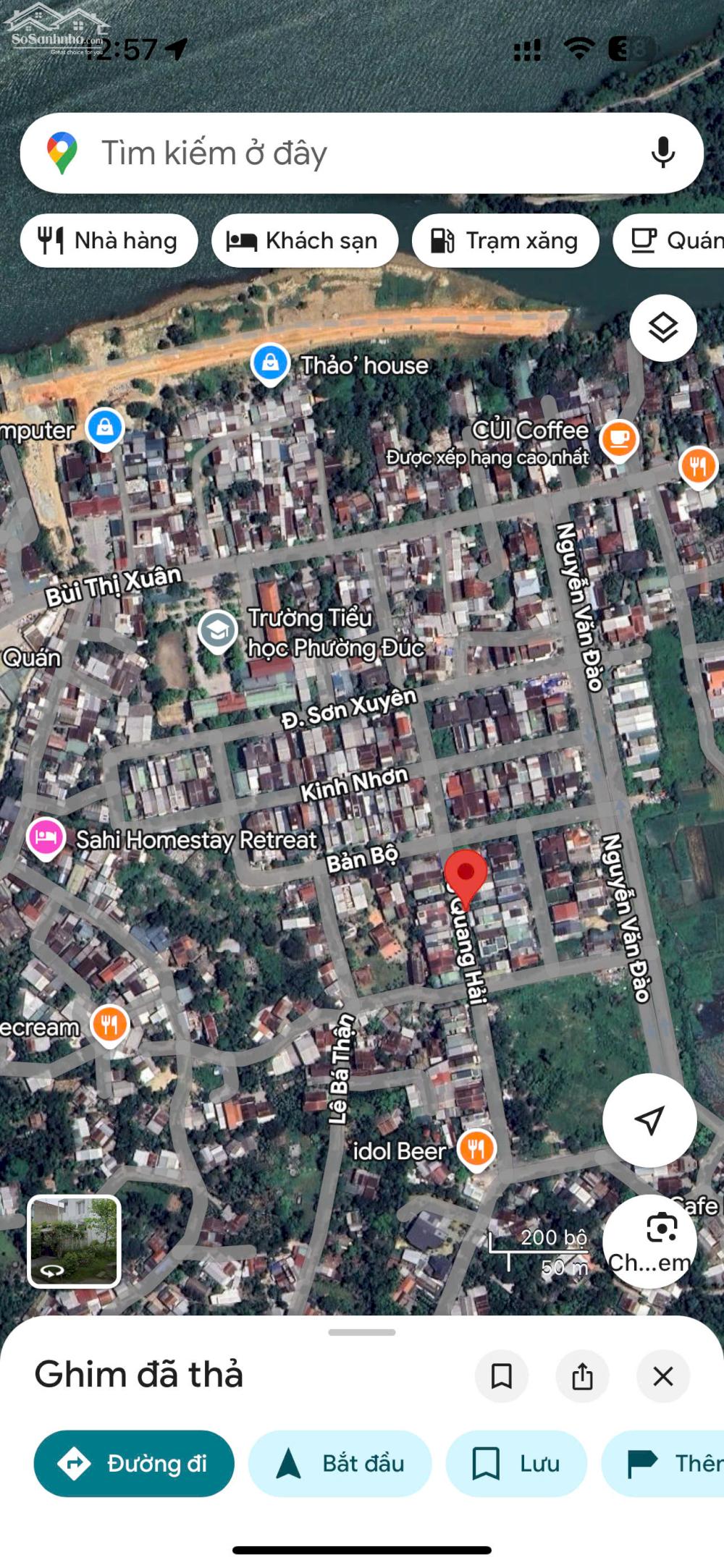Screen dimensions: 724x1568
Task: Save the dropped pin with bookmark icon
Action: [x=501, y=1376]
